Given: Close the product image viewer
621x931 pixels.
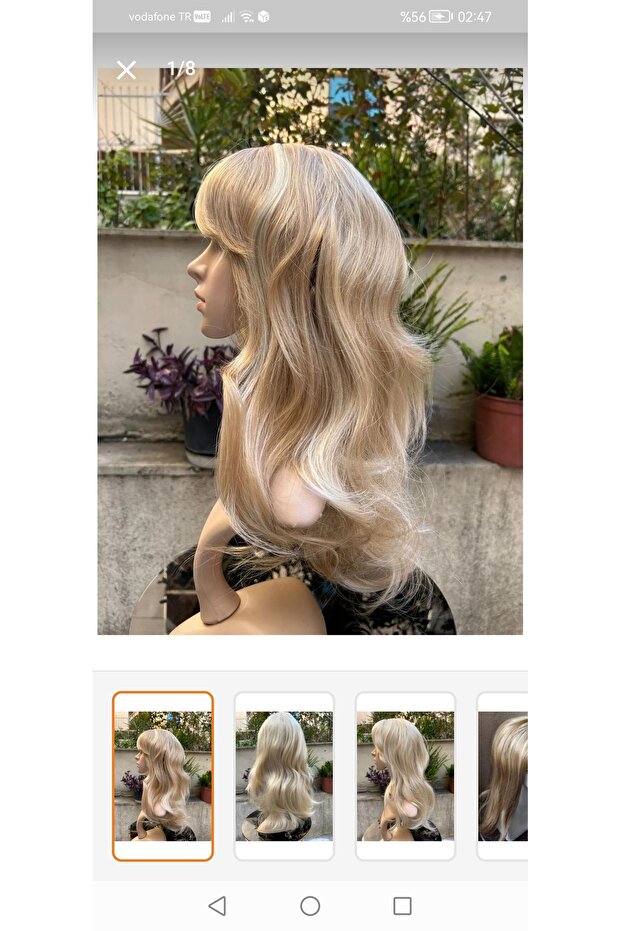Looking at the screenshot, I should pos(126,70).
